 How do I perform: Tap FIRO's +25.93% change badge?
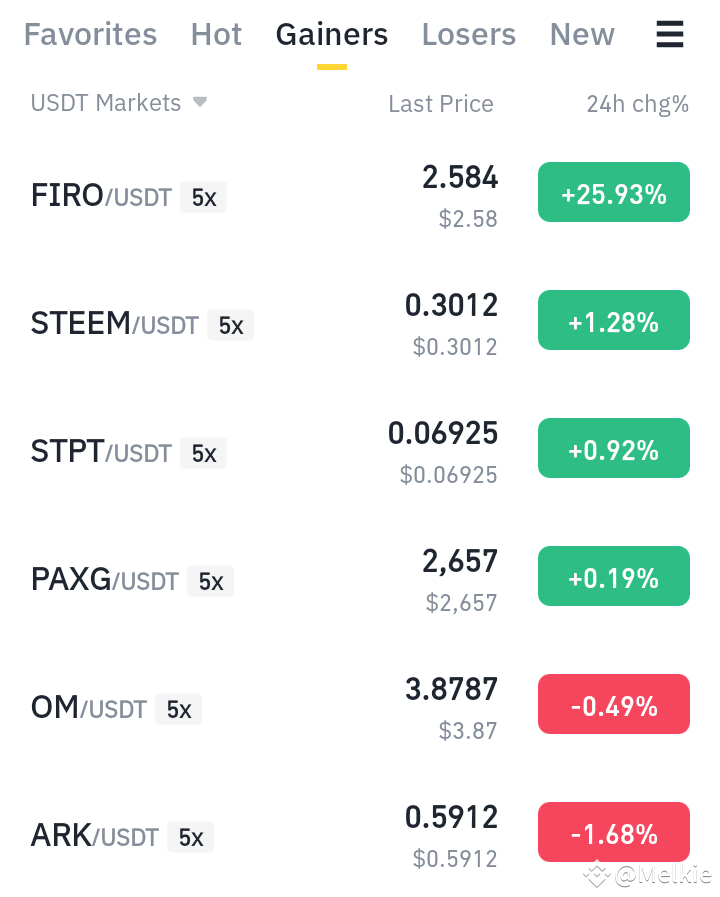tap(614, 192)
